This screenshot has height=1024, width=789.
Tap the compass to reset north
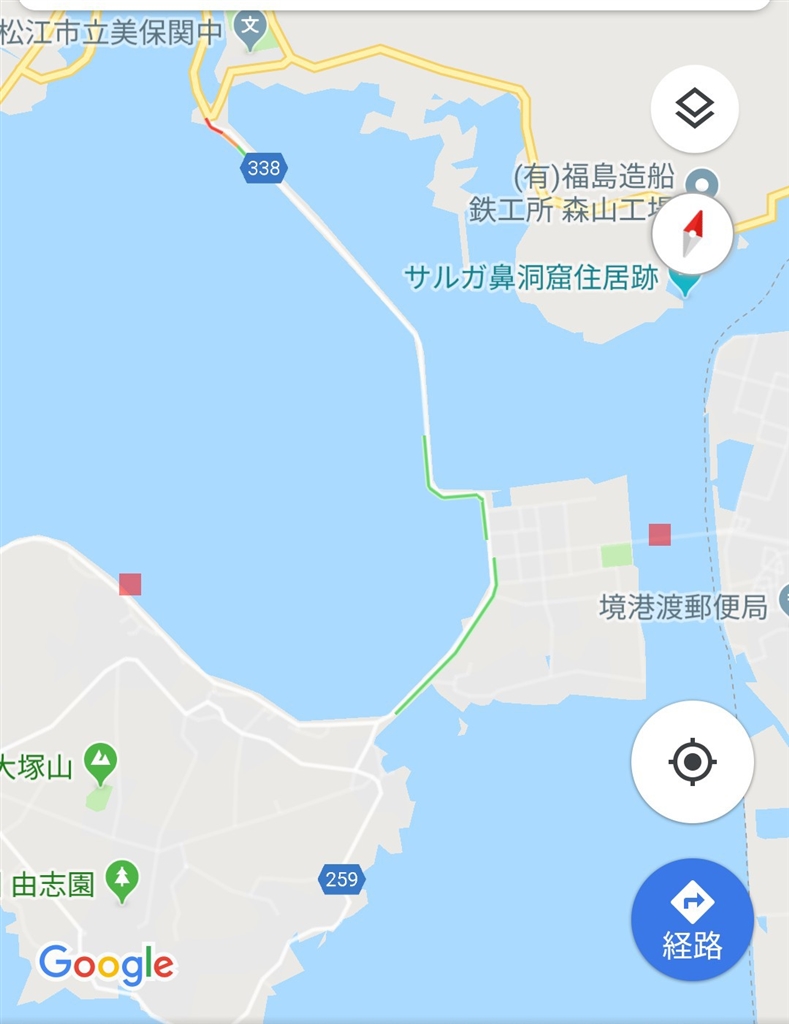pyautogui.click(x=692, y=237)
